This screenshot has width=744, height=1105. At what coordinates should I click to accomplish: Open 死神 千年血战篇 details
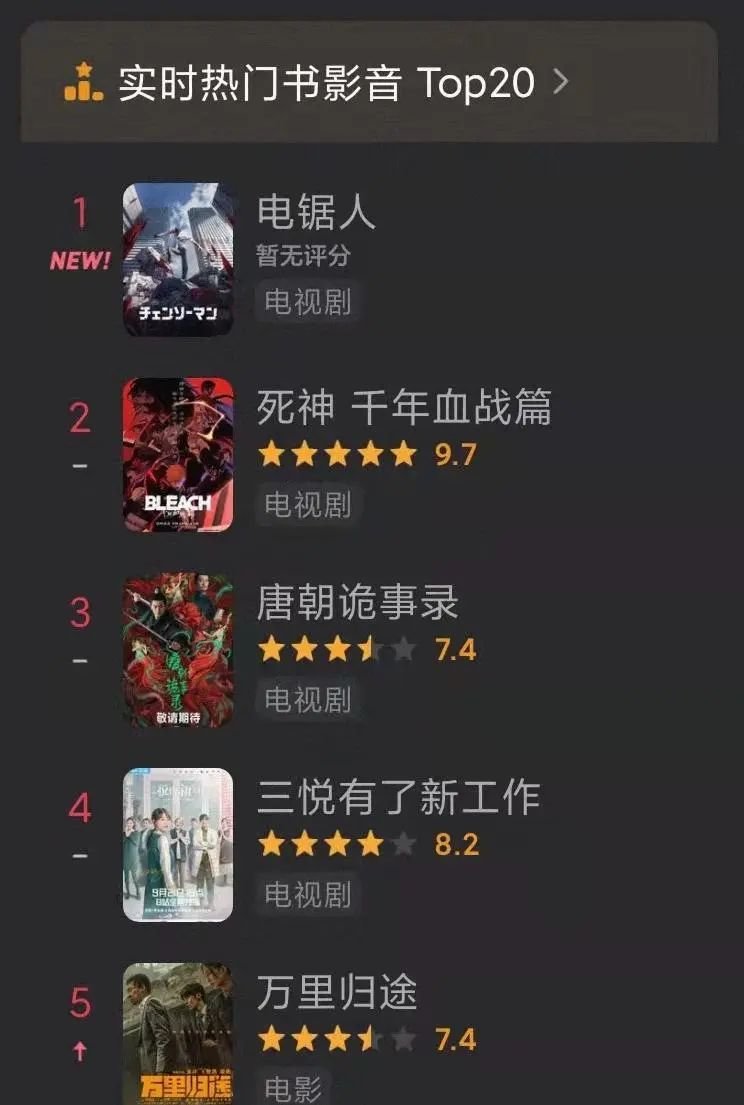403,408
